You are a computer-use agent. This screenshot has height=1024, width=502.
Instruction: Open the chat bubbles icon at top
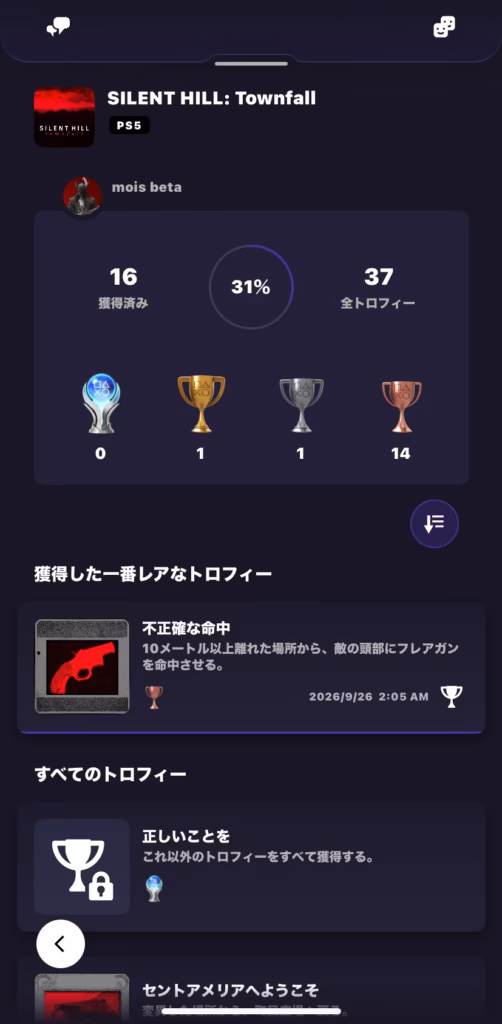(x=58, y=27)
